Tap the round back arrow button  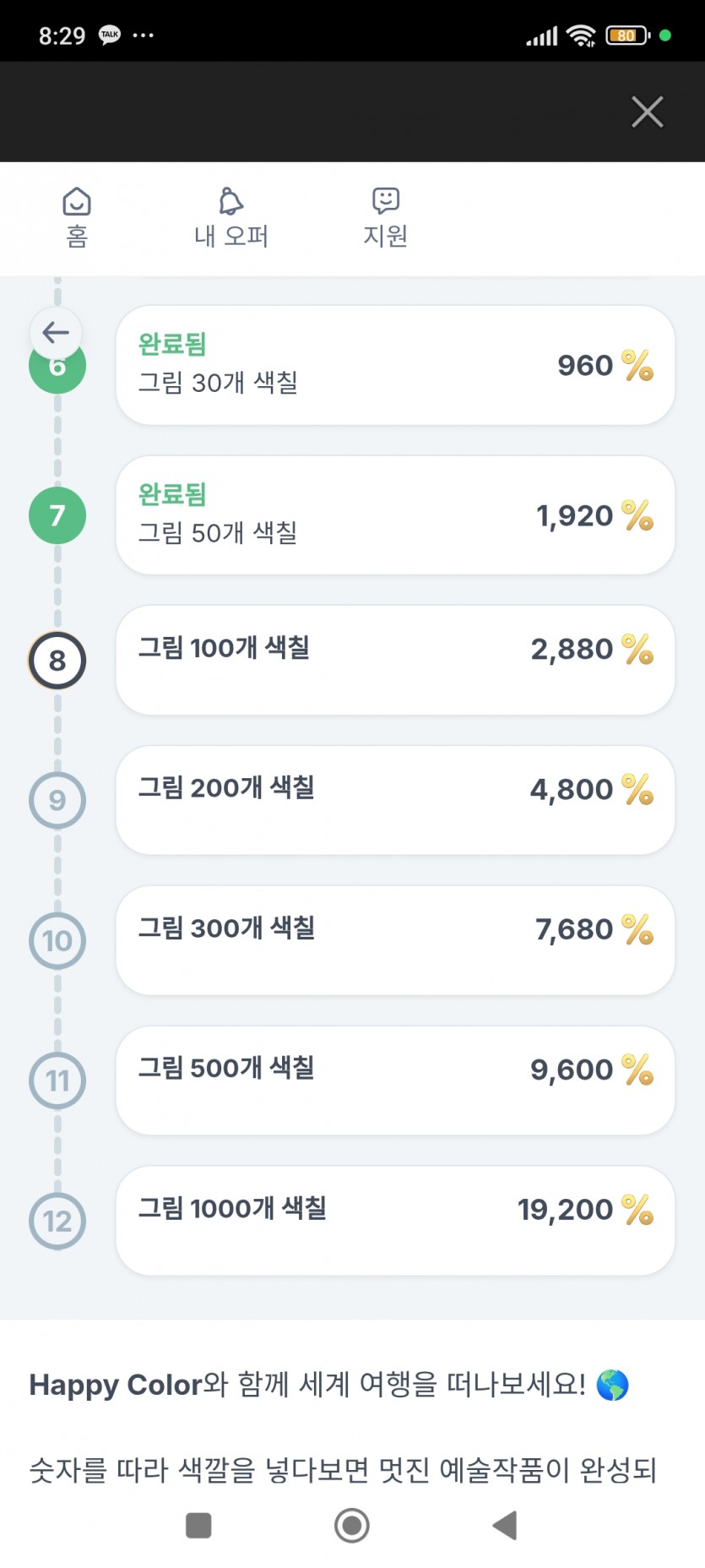[x=56, y=333]
